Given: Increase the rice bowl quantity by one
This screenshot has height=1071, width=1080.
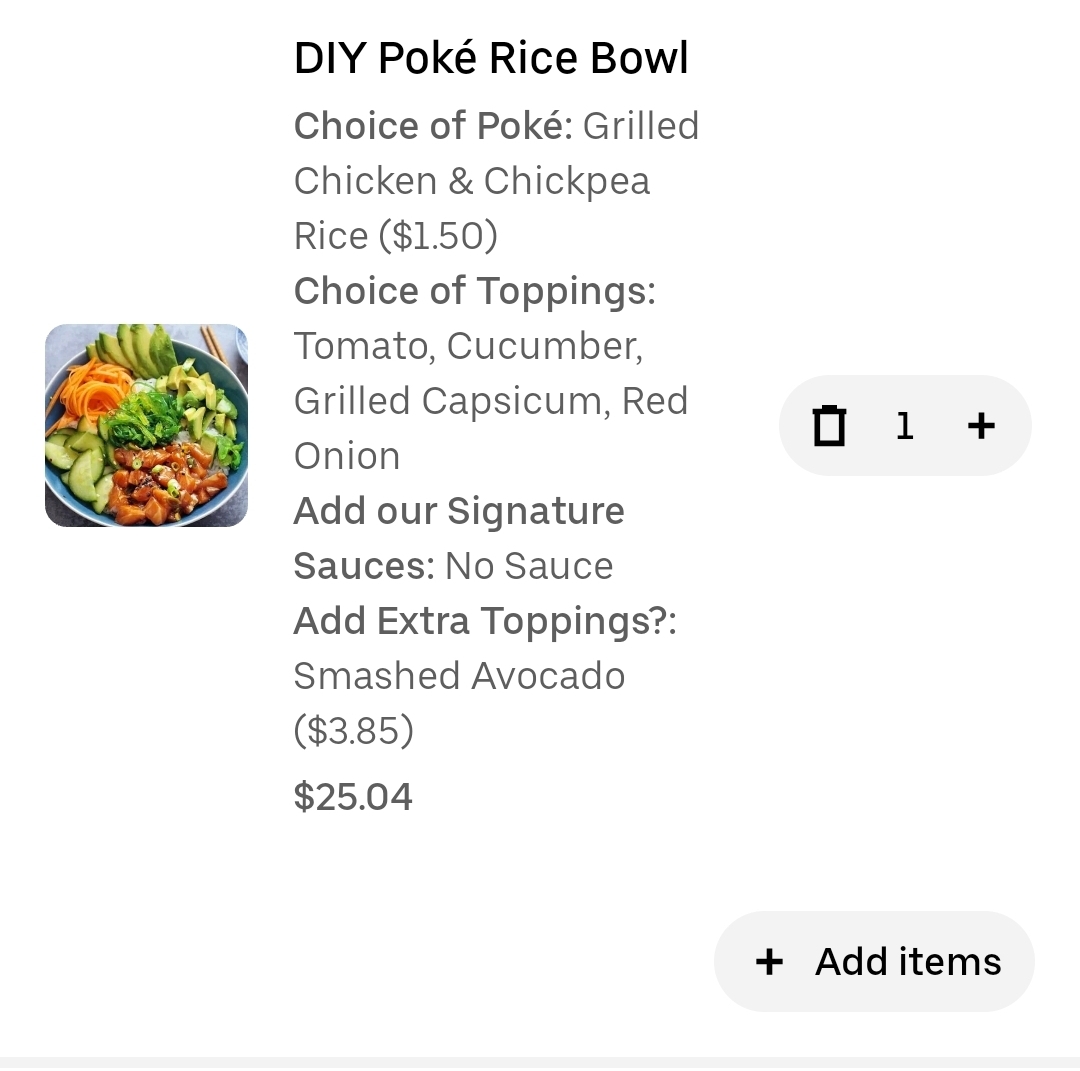Looking at the screenshot, I should tap(981, 426).
